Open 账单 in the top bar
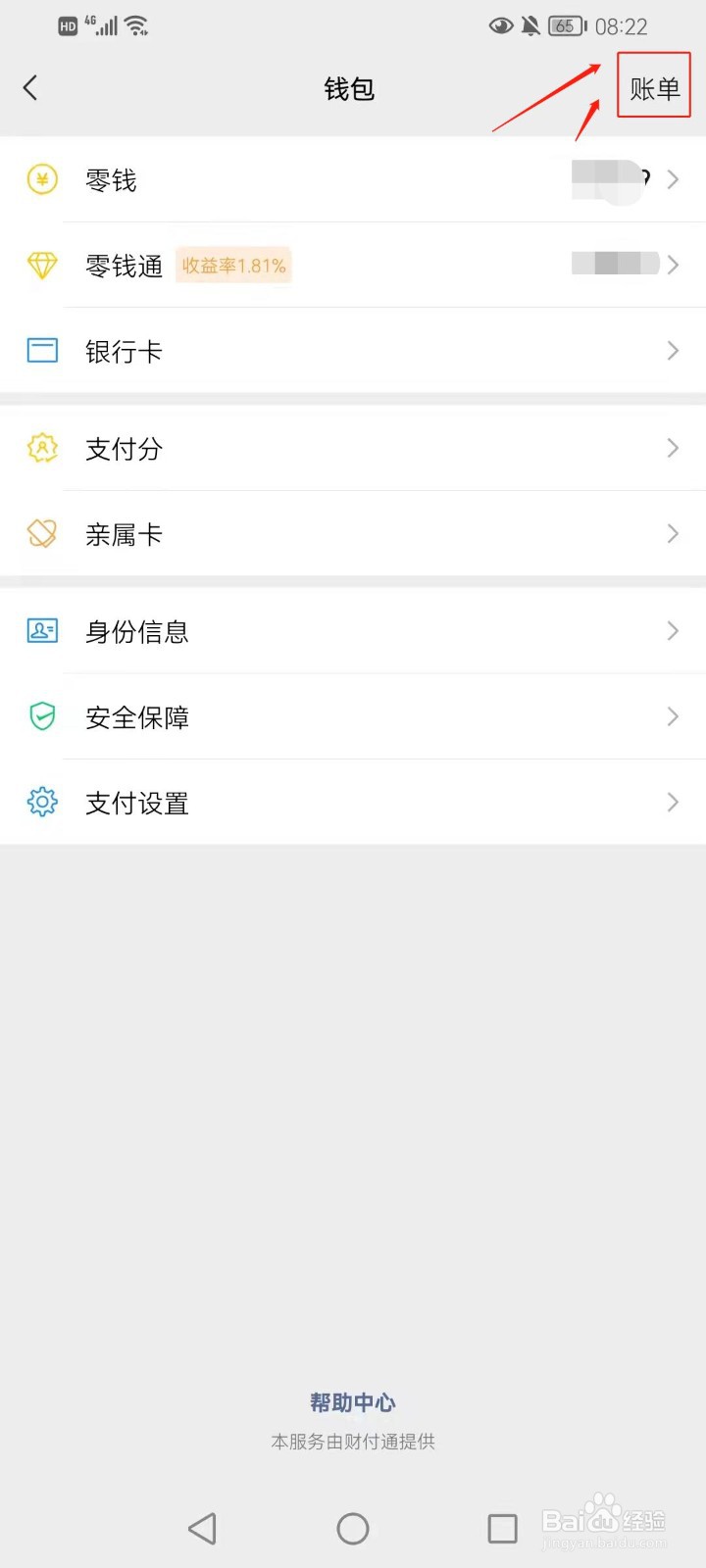 tap(654, 88)
